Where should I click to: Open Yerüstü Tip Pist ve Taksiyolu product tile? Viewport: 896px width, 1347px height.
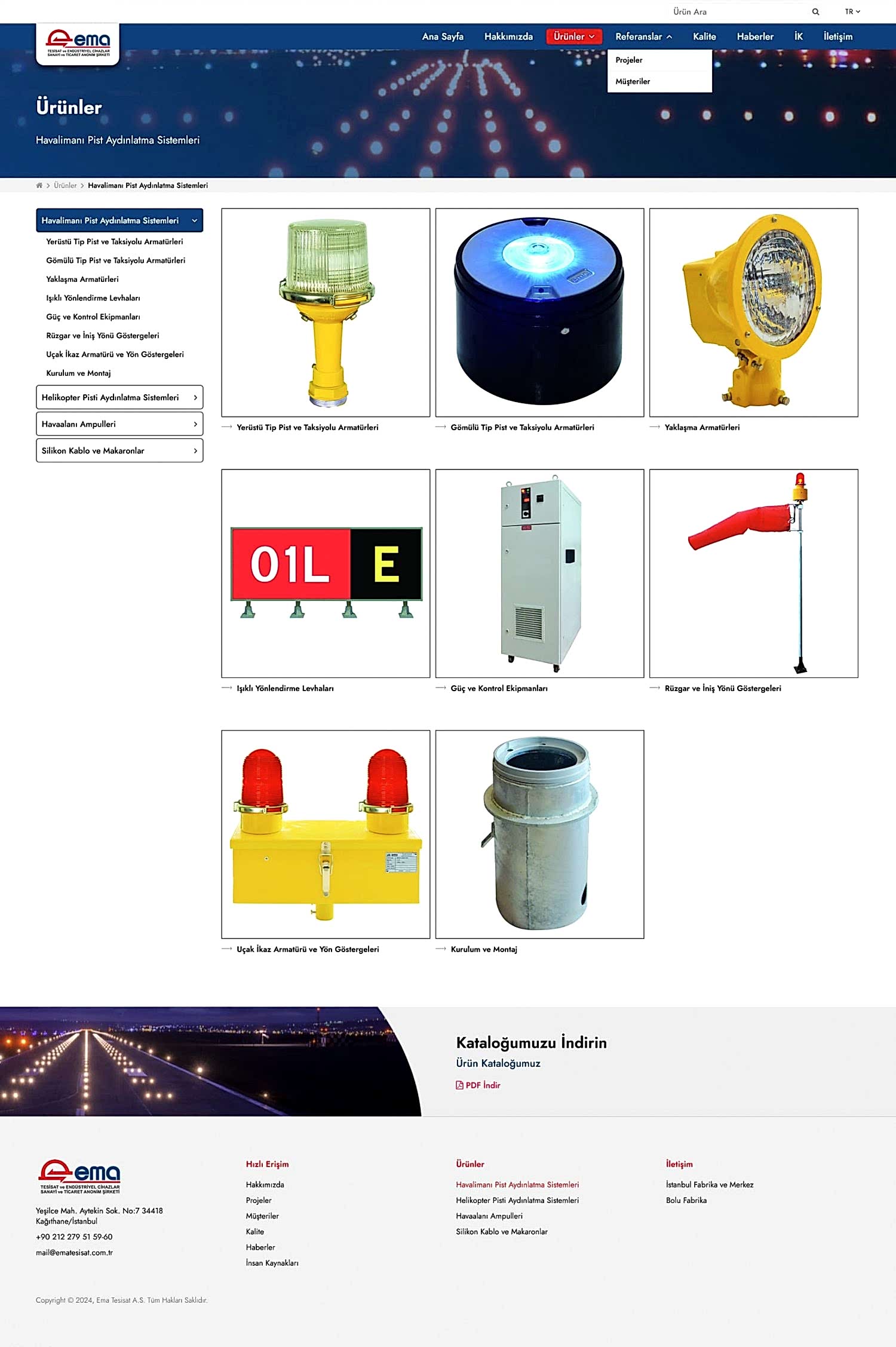tap(326, 312)
